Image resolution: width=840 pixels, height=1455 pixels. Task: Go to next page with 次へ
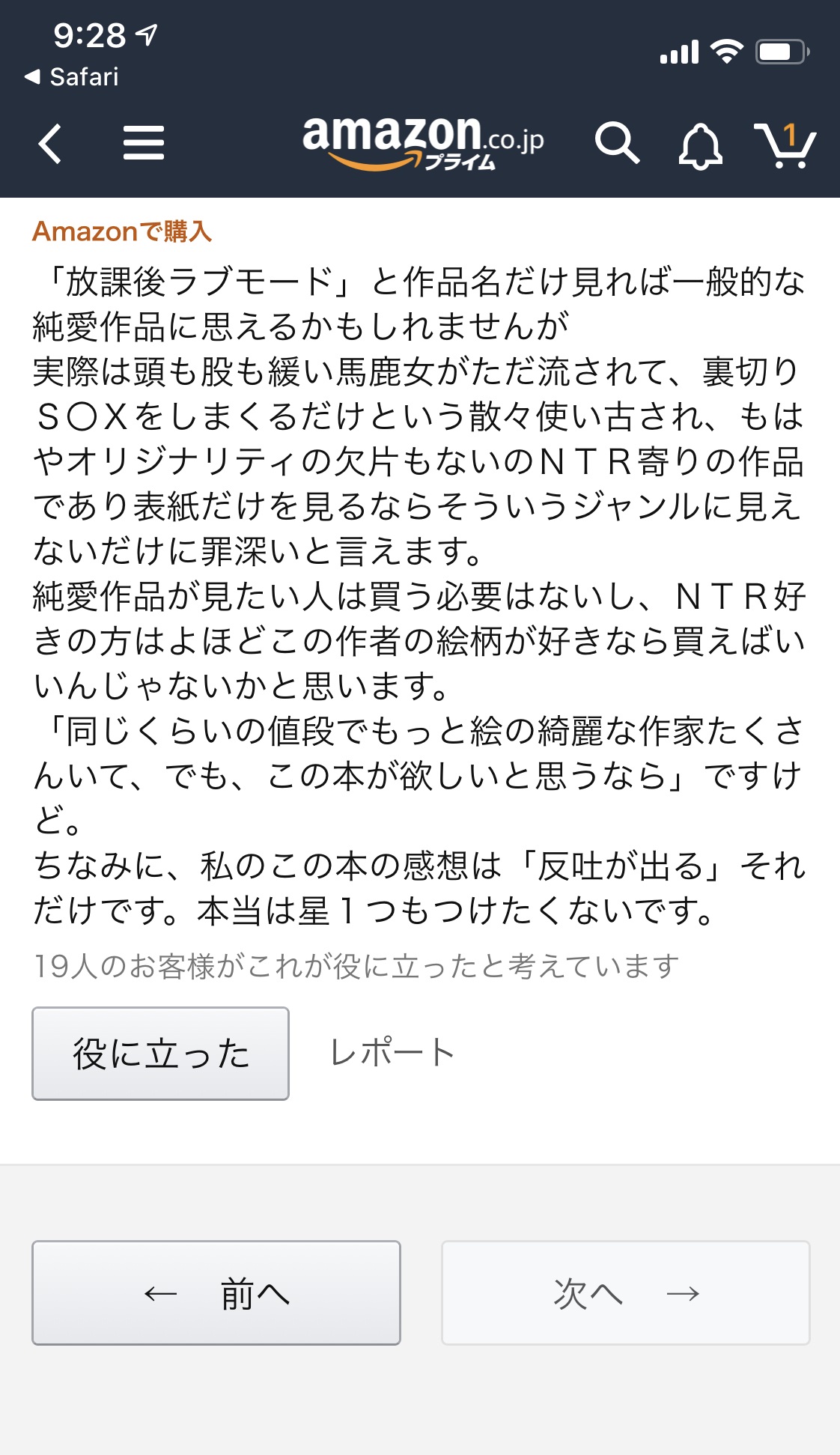click(x=625, y=1293)
